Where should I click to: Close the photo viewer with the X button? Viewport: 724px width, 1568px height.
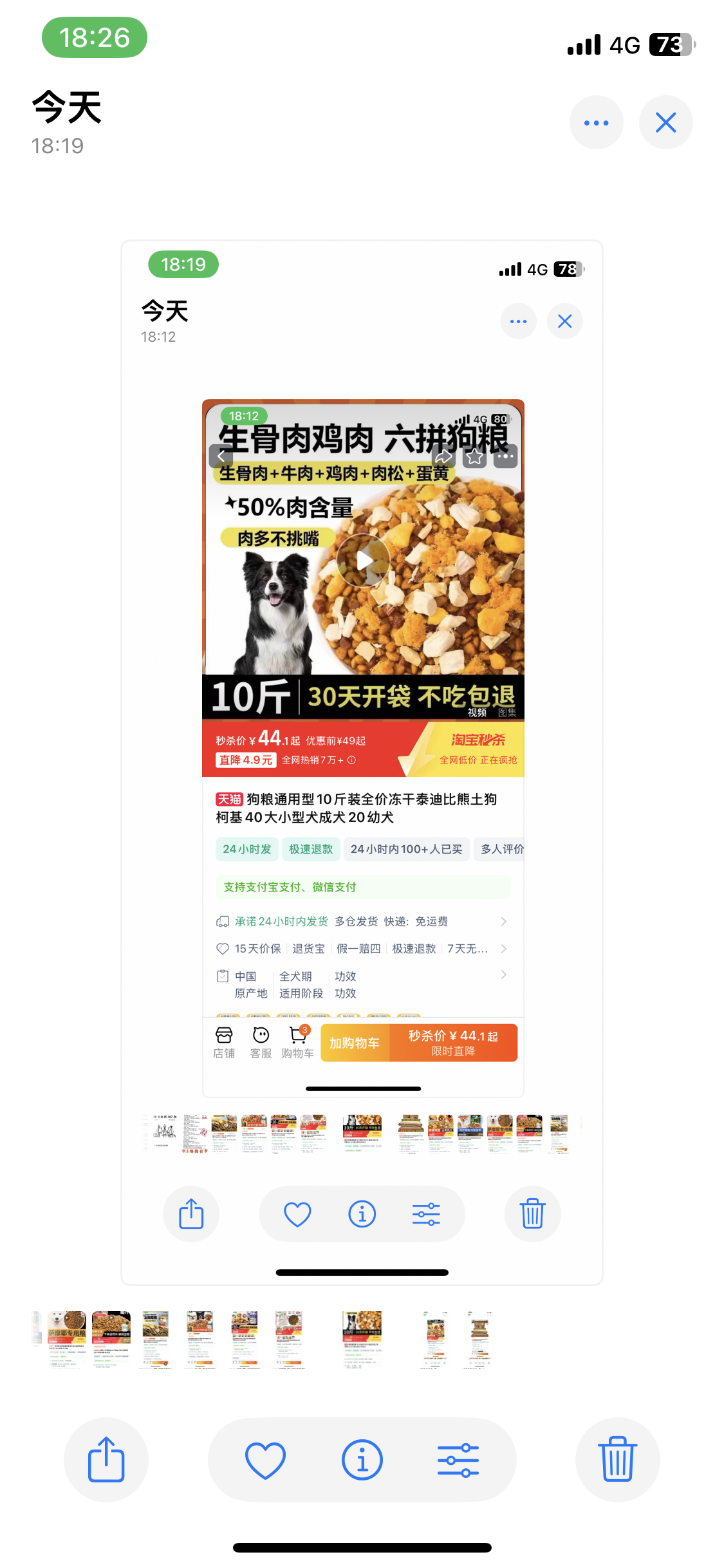pyautogui.click(x=665, y=122)
